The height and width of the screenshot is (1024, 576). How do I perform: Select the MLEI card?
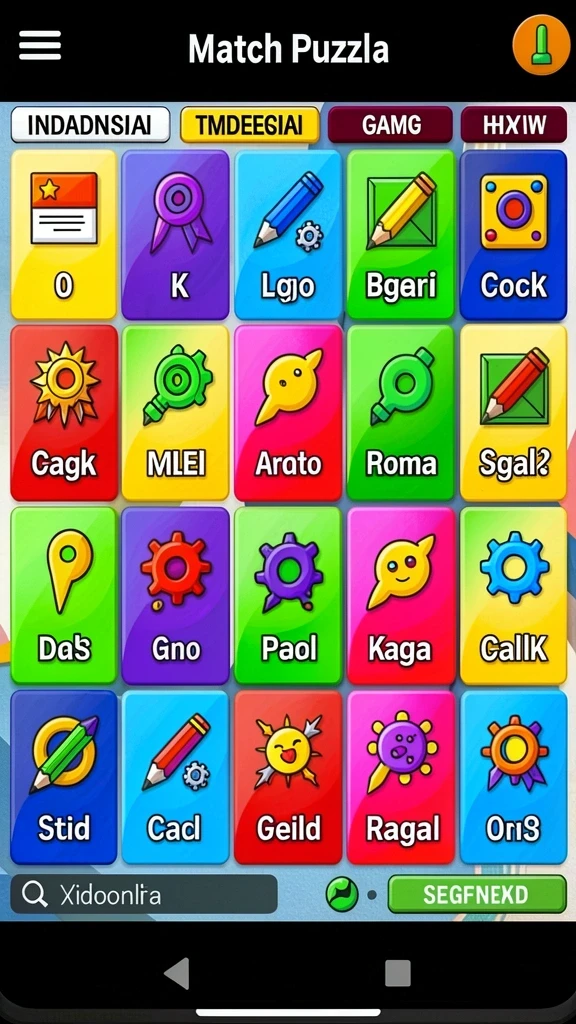pos(176,413)
